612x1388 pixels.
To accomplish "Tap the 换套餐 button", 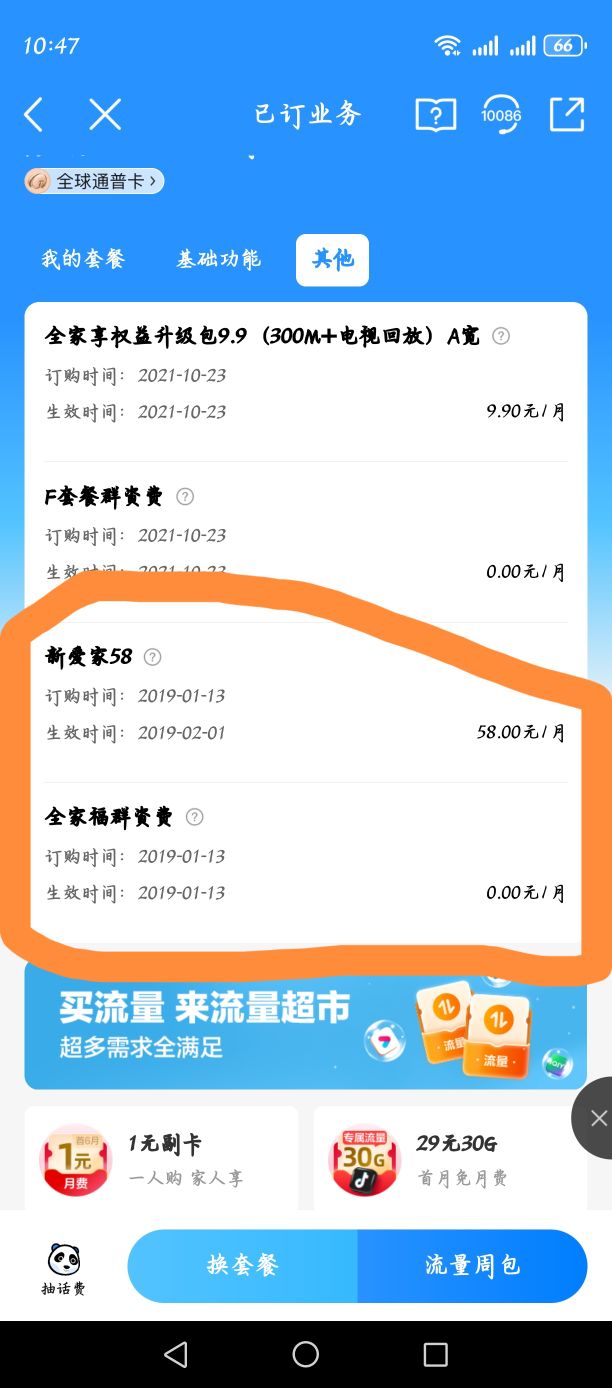I will [x=243, y=1266].
